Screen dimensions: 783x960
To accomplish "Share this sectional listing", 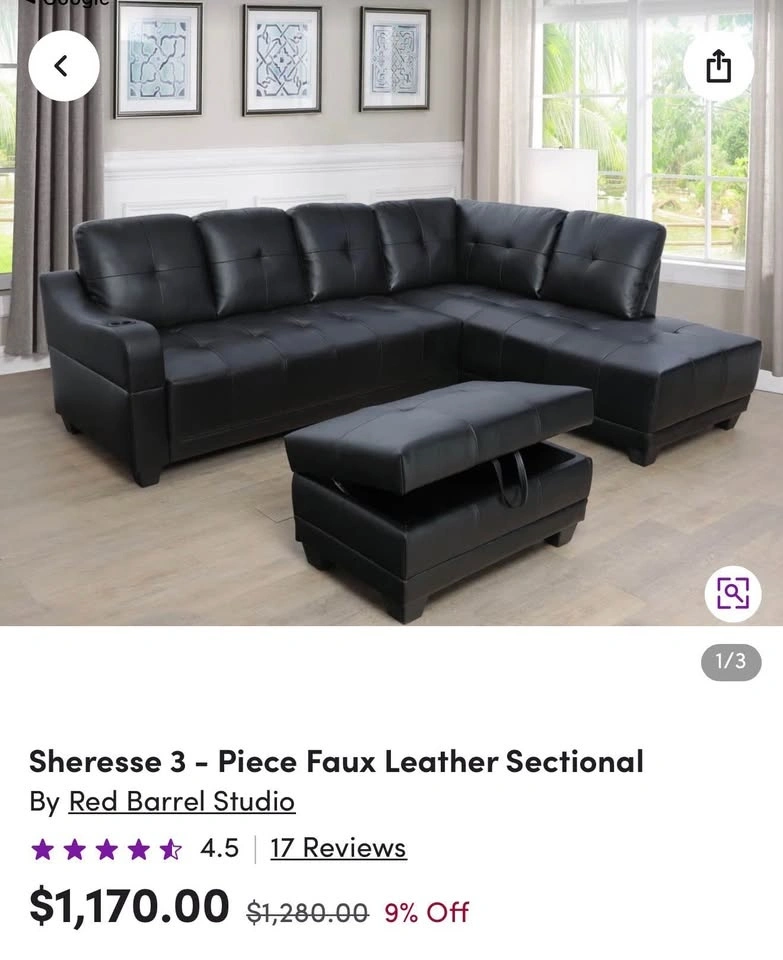I will click(718, 66).
